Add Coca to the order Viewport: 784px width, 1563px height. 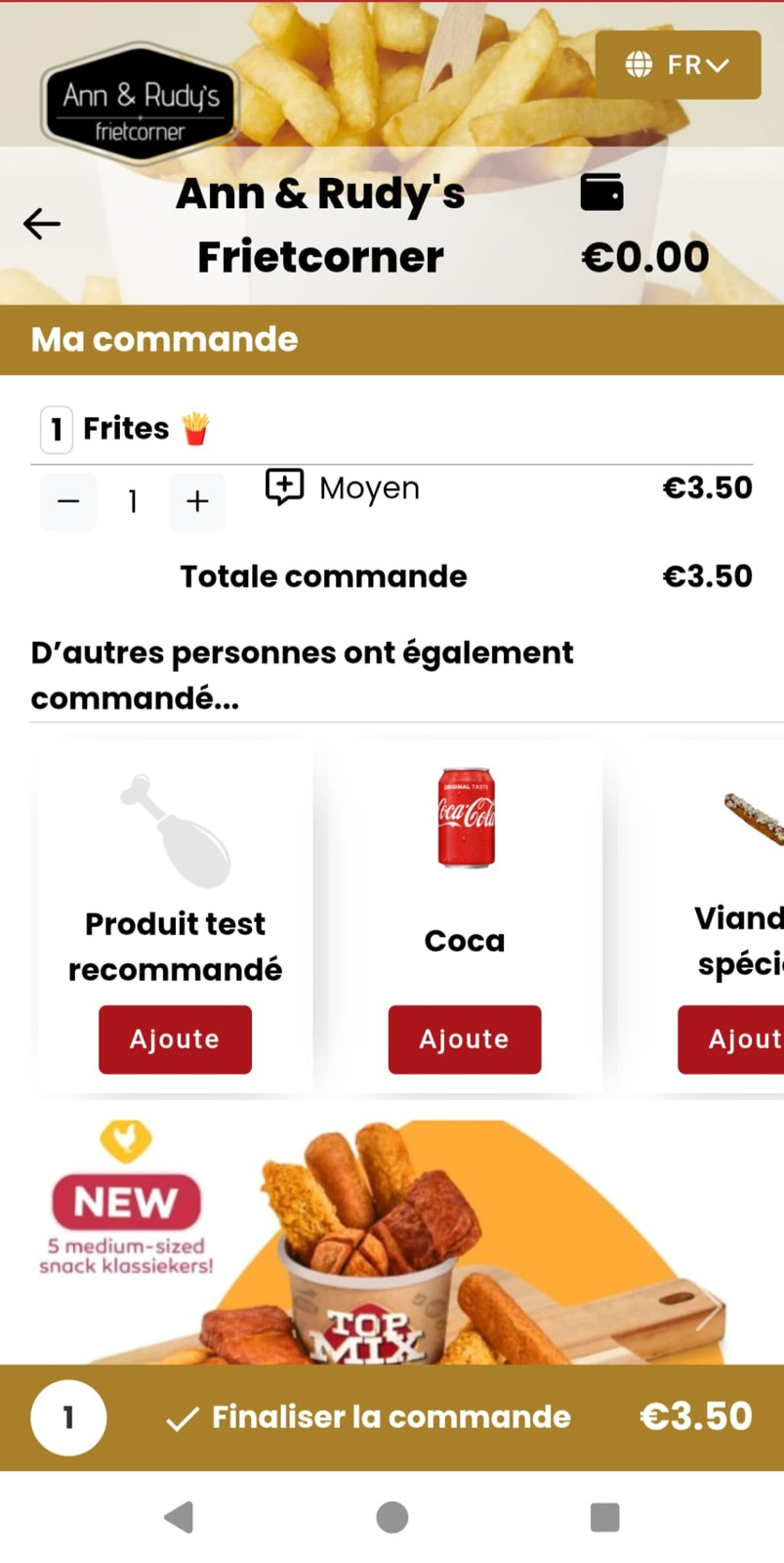(x=464, y=1039)
